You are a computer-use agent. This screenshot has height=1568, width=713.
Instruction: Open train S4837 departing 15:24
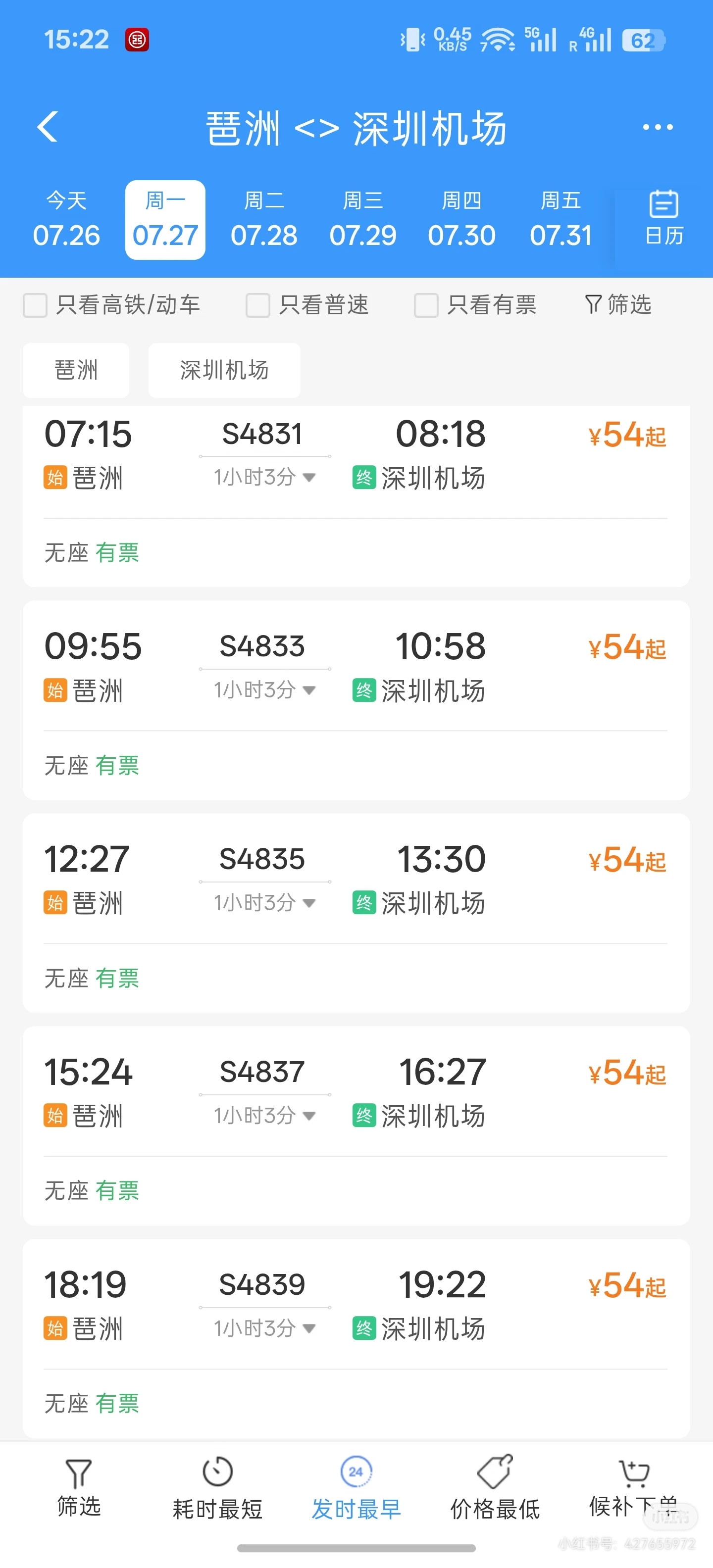click(x=356, y=1126)
